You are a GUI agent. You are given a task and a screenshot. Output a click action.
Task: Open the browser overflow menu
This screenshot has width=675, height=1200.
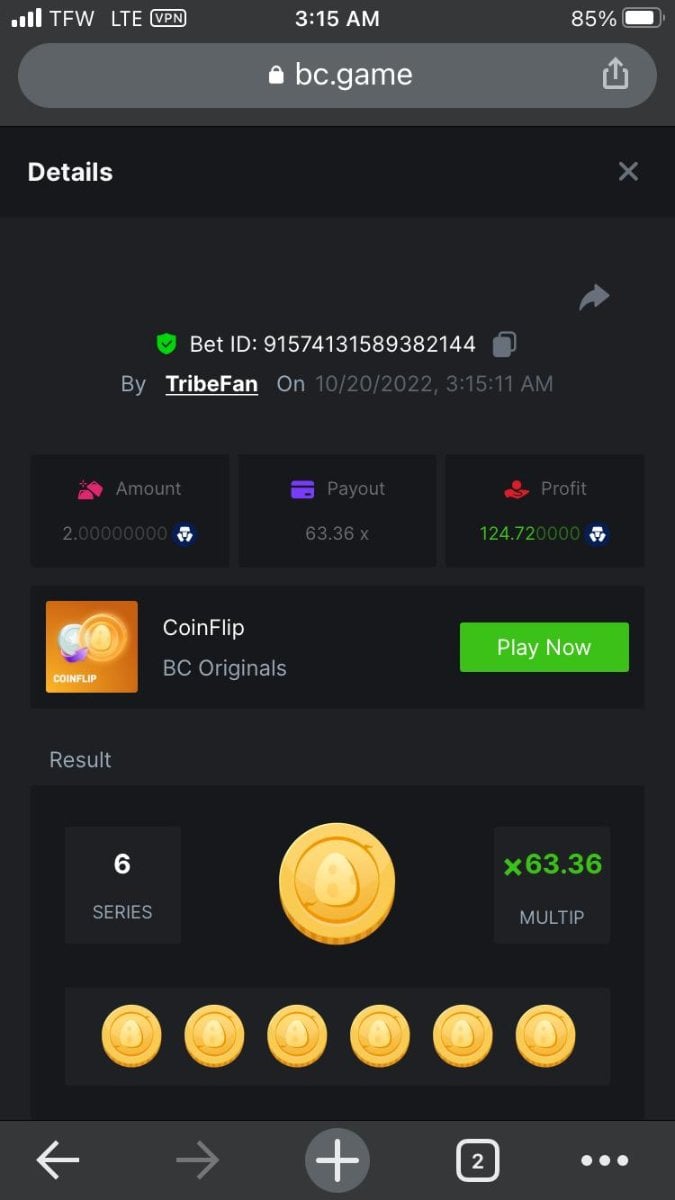click(605, 1161)
